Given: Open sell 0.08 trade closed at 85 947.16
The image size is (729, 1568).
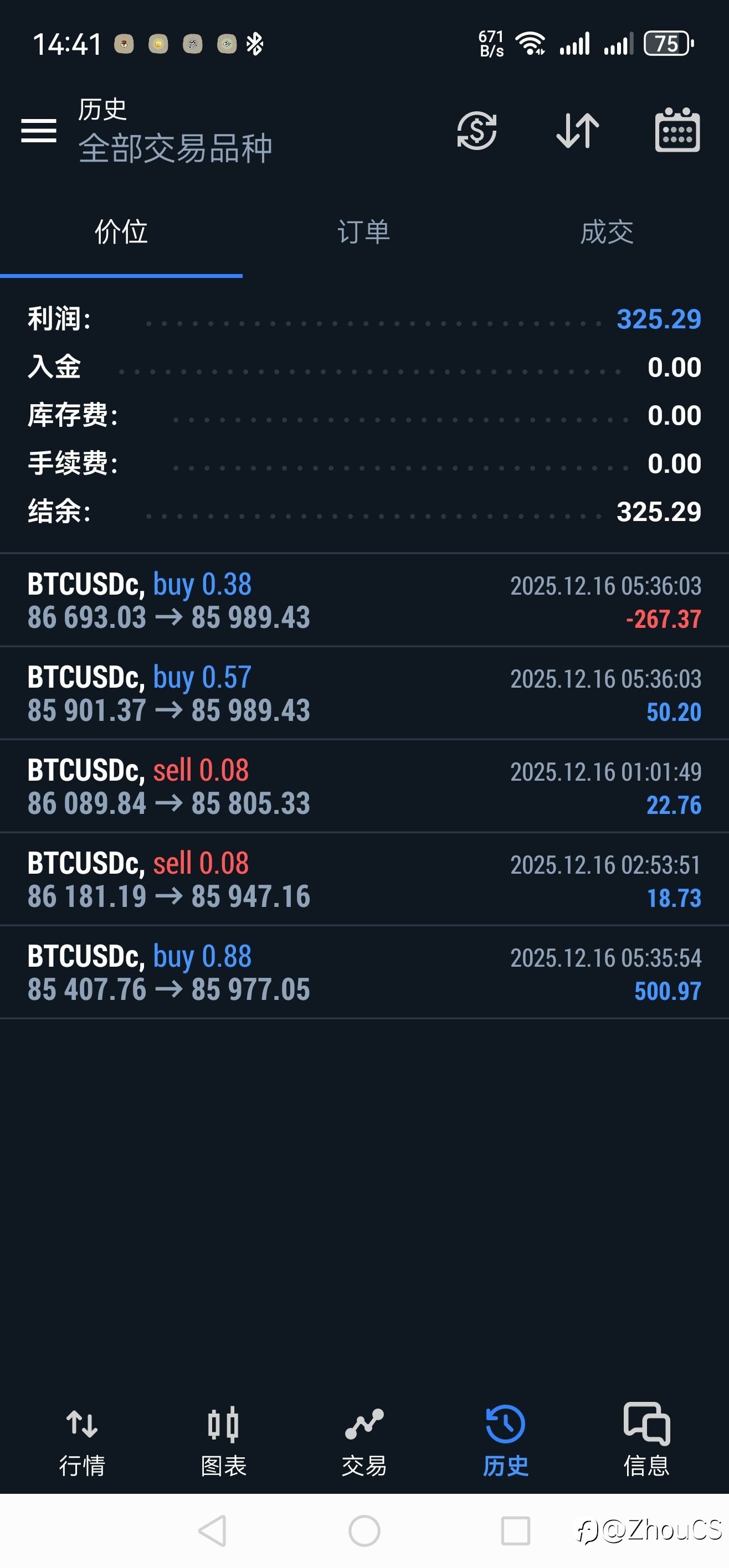Looking at the screenshot, I should [364, 880].
